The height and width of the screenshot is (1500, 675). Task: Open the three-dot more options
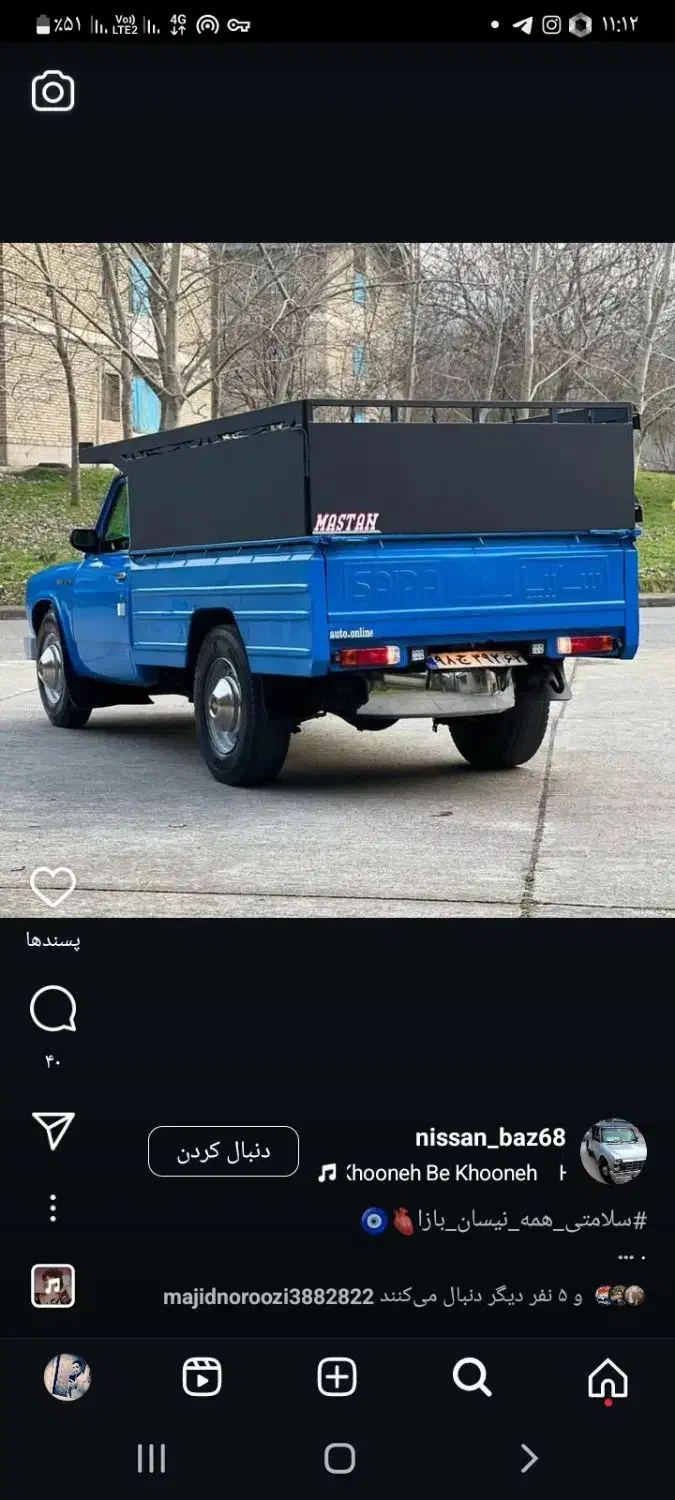(x=53, y=1208)
